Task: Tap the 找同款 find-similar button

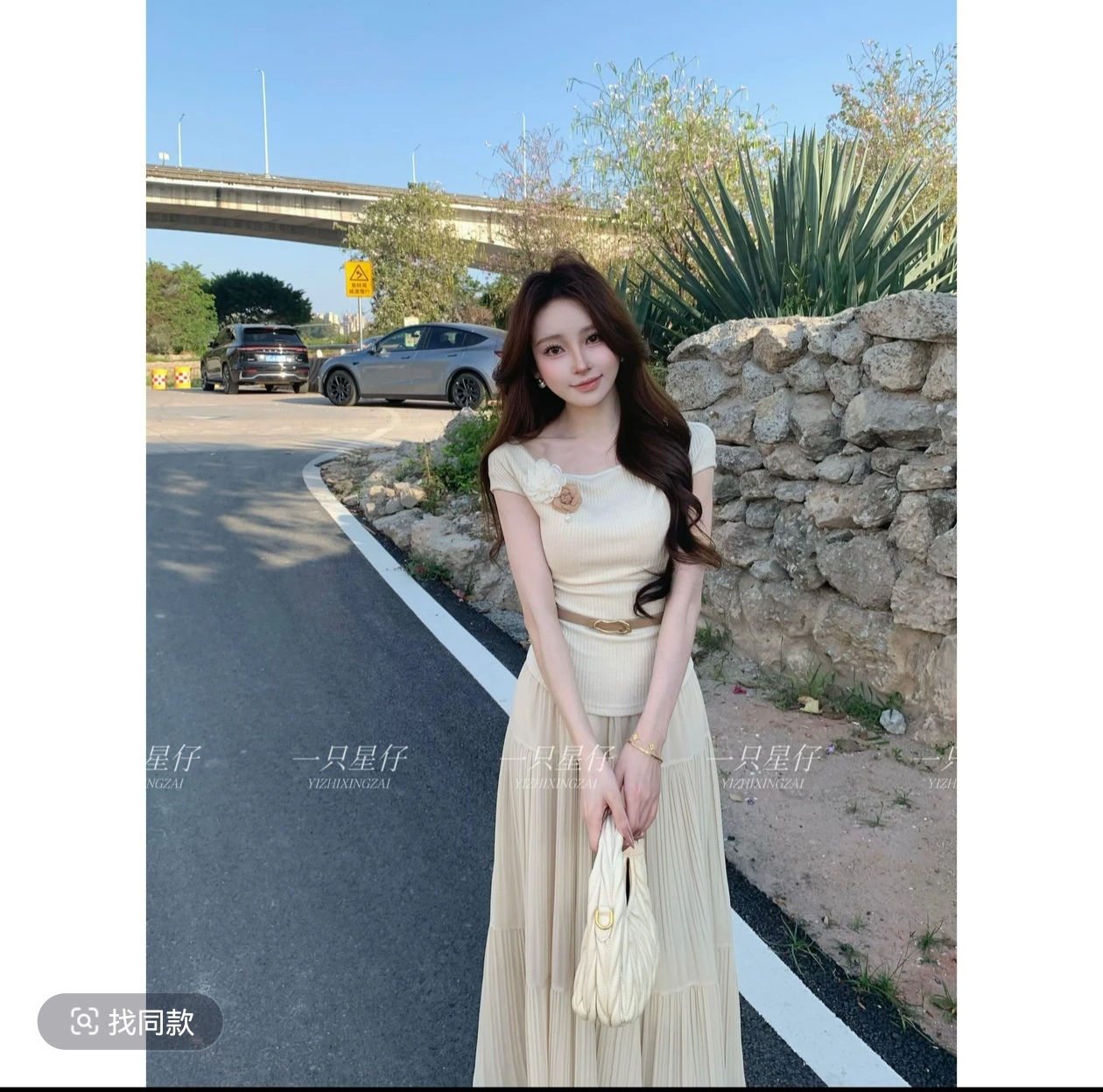Action: tap(130, 1021)
